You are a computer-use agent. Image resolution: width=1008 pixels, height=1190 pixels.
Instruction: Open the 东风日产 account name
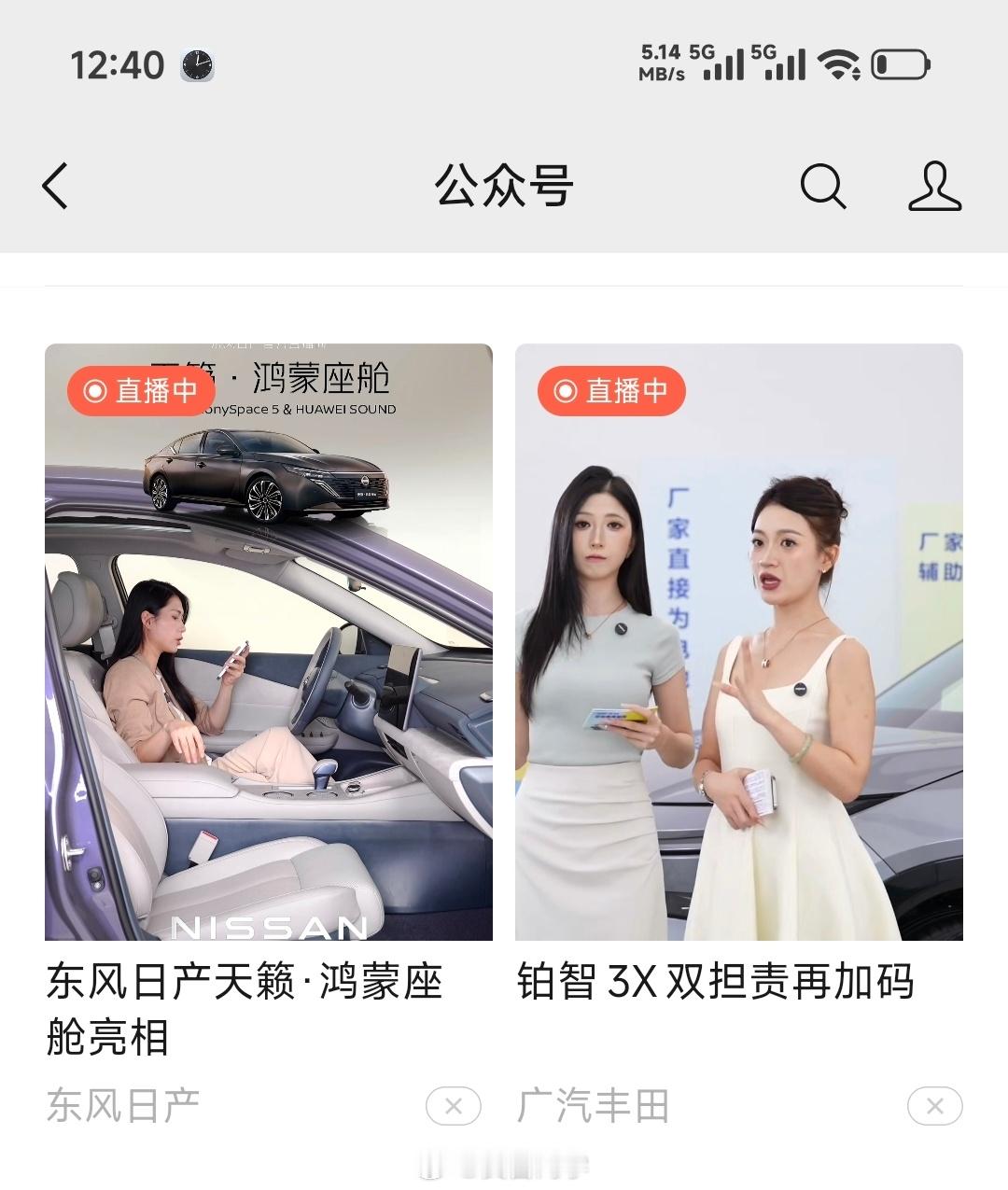[123, 1106]
